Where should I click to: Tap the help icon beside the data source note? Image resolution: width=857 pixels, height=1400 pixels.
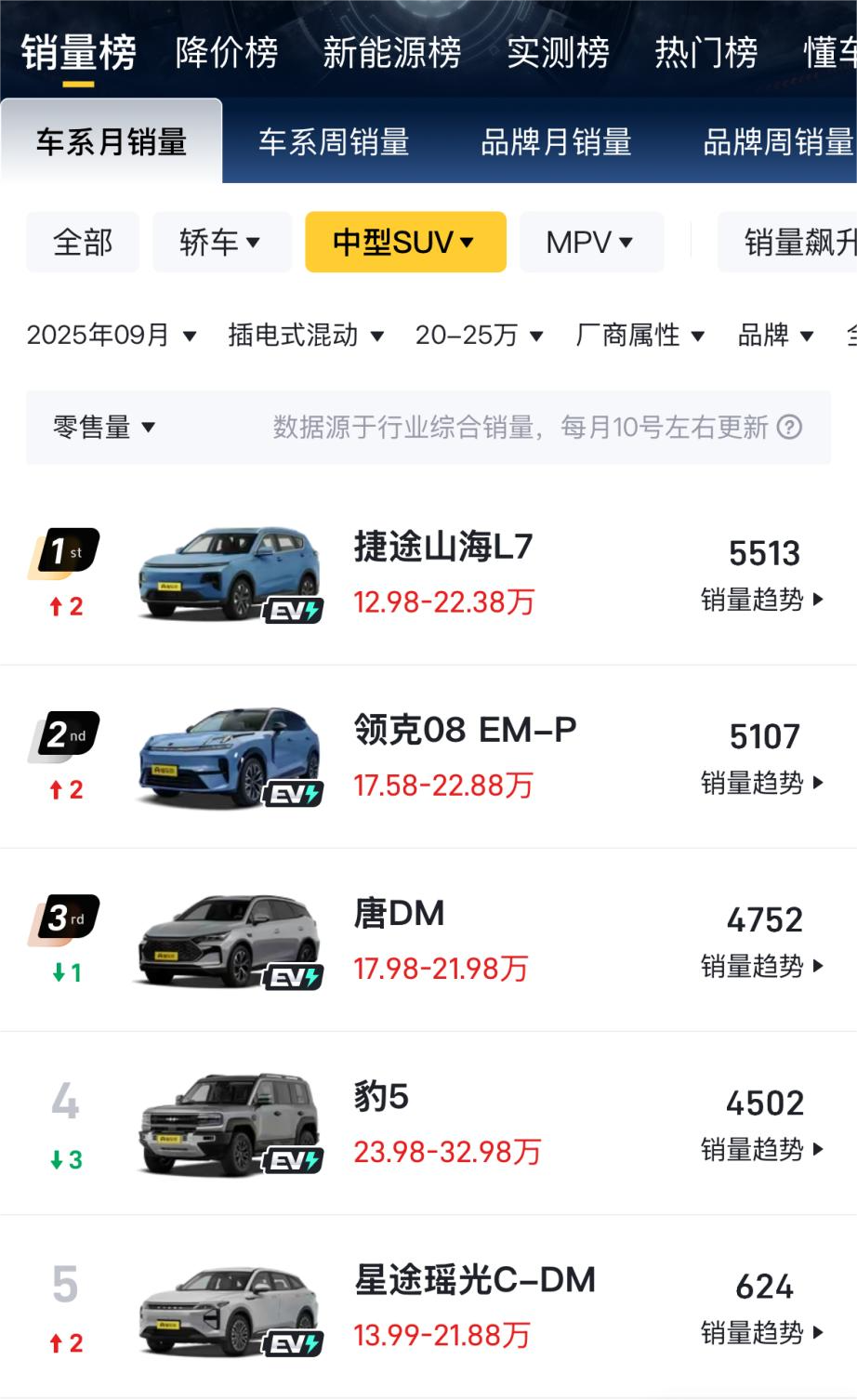(x=789, y=428)
